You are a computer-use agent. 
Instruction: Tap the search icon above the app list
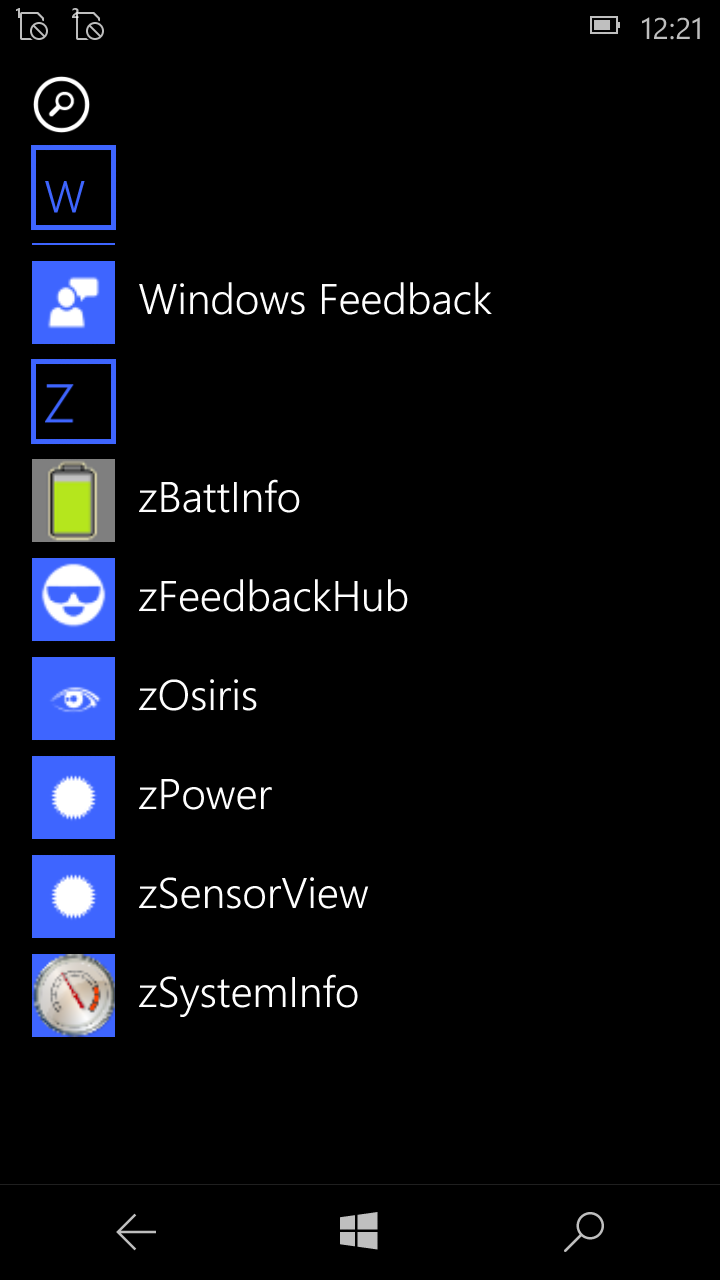point(62,104)
